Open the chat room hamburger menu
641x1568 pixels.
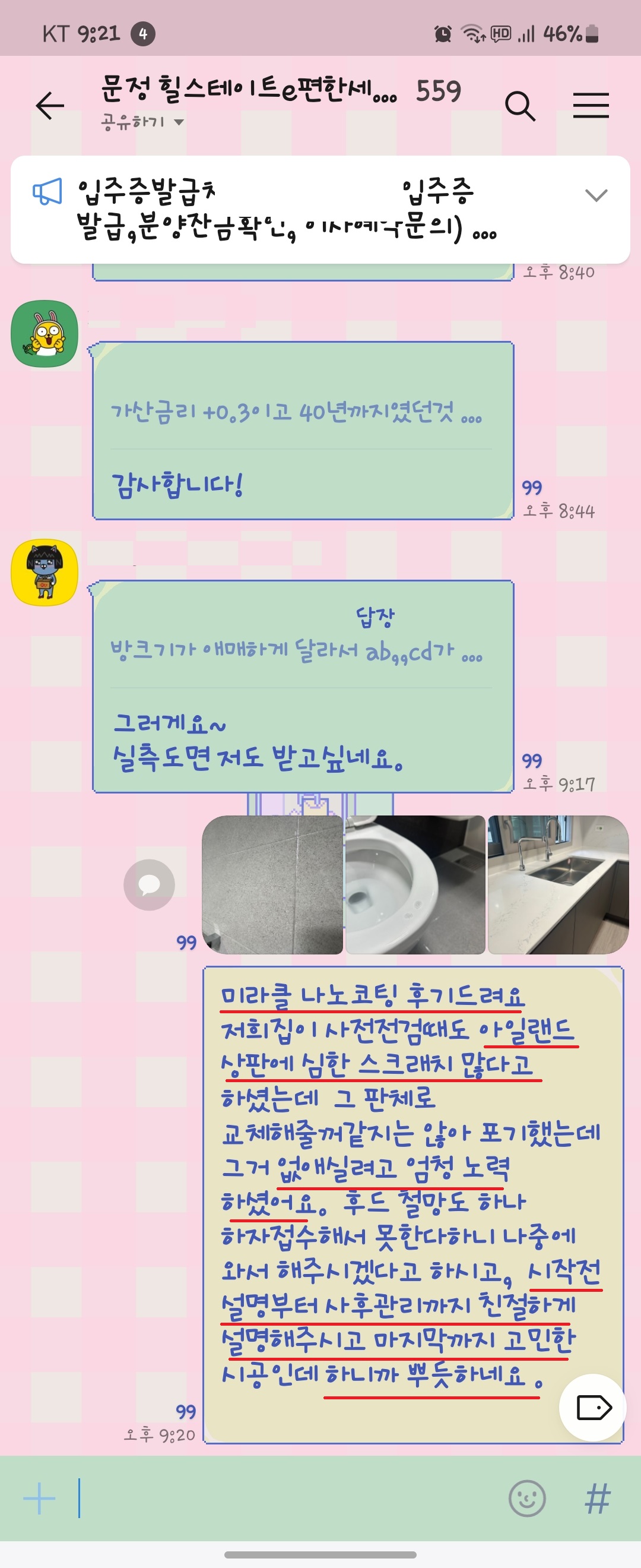click(x=591, y=106)
